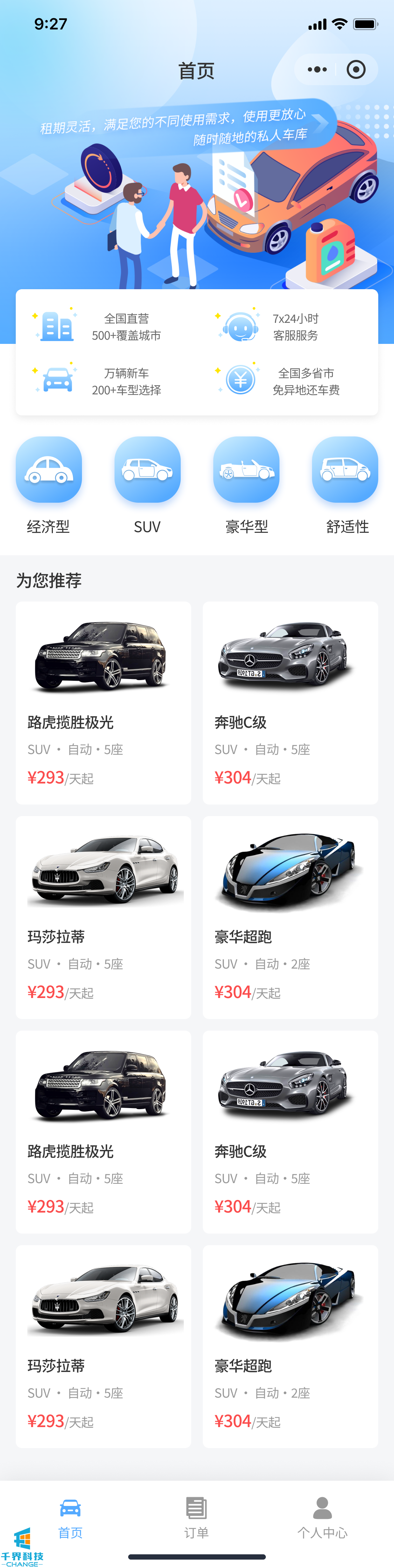
Task: Open the first 路虎揽胜极光 car card
Action: click(x=103, y=702)
